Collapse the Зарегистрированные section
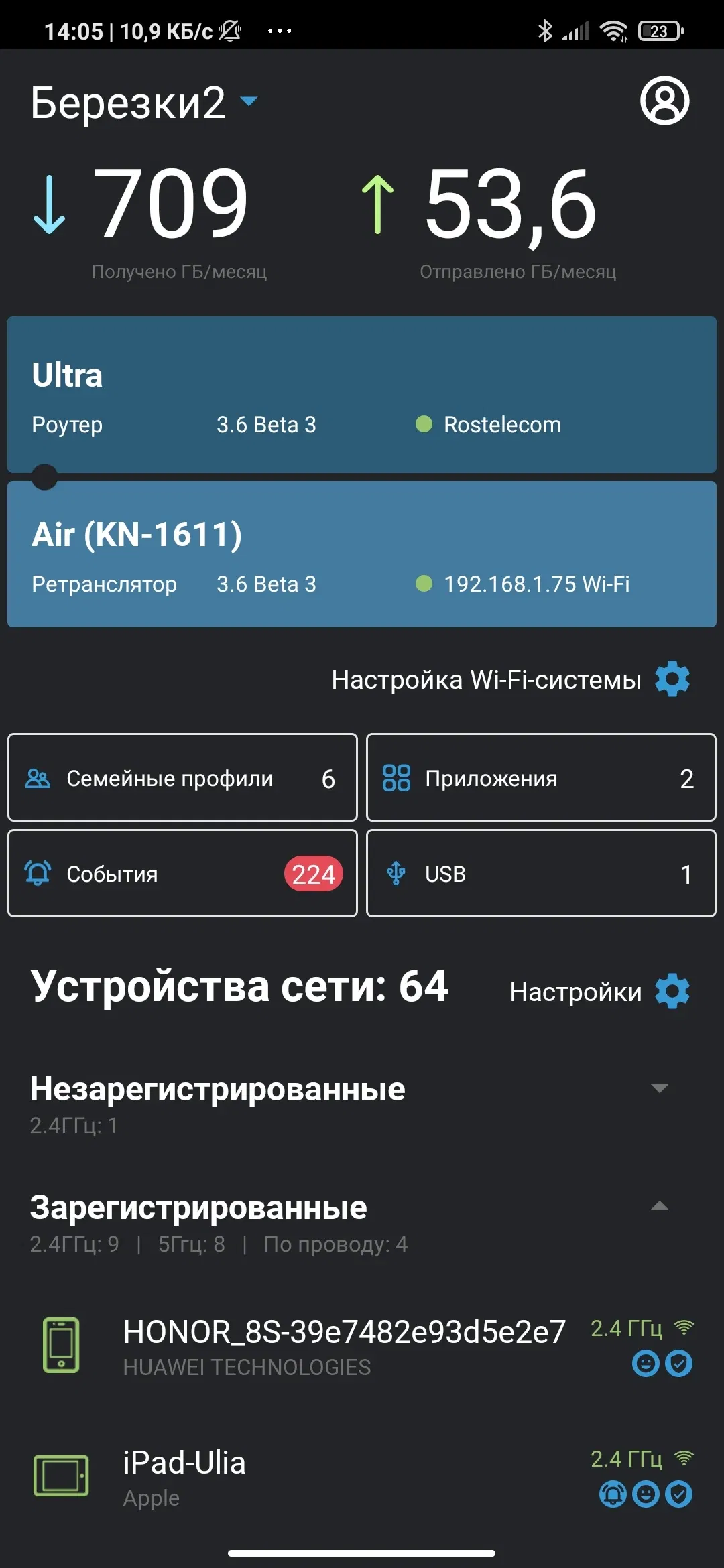This screenshot has width=724, height=1568. click(660, 1206)
